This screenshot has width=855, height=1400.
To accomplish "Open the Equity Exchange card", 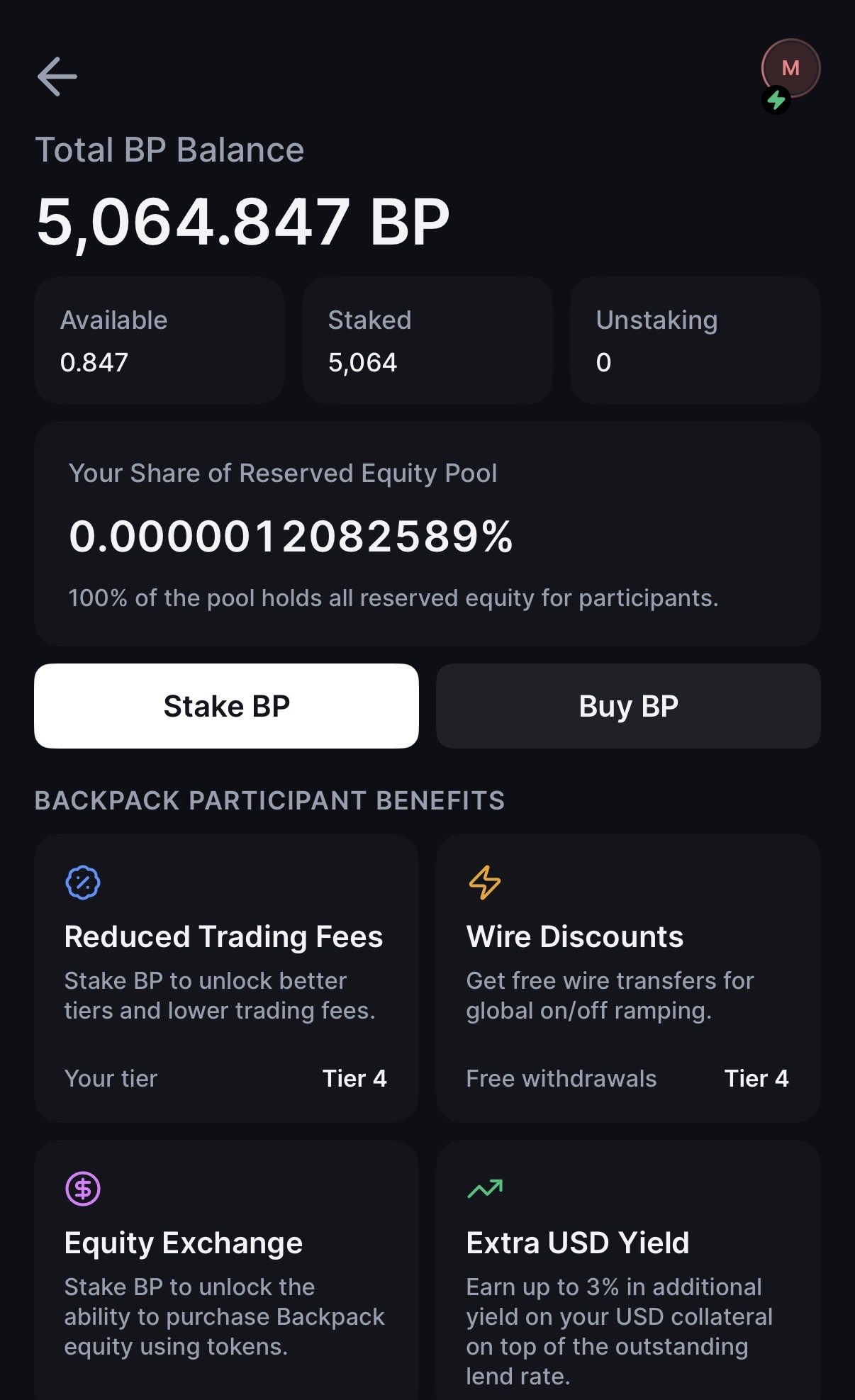I will click(x=226, y=1269).
